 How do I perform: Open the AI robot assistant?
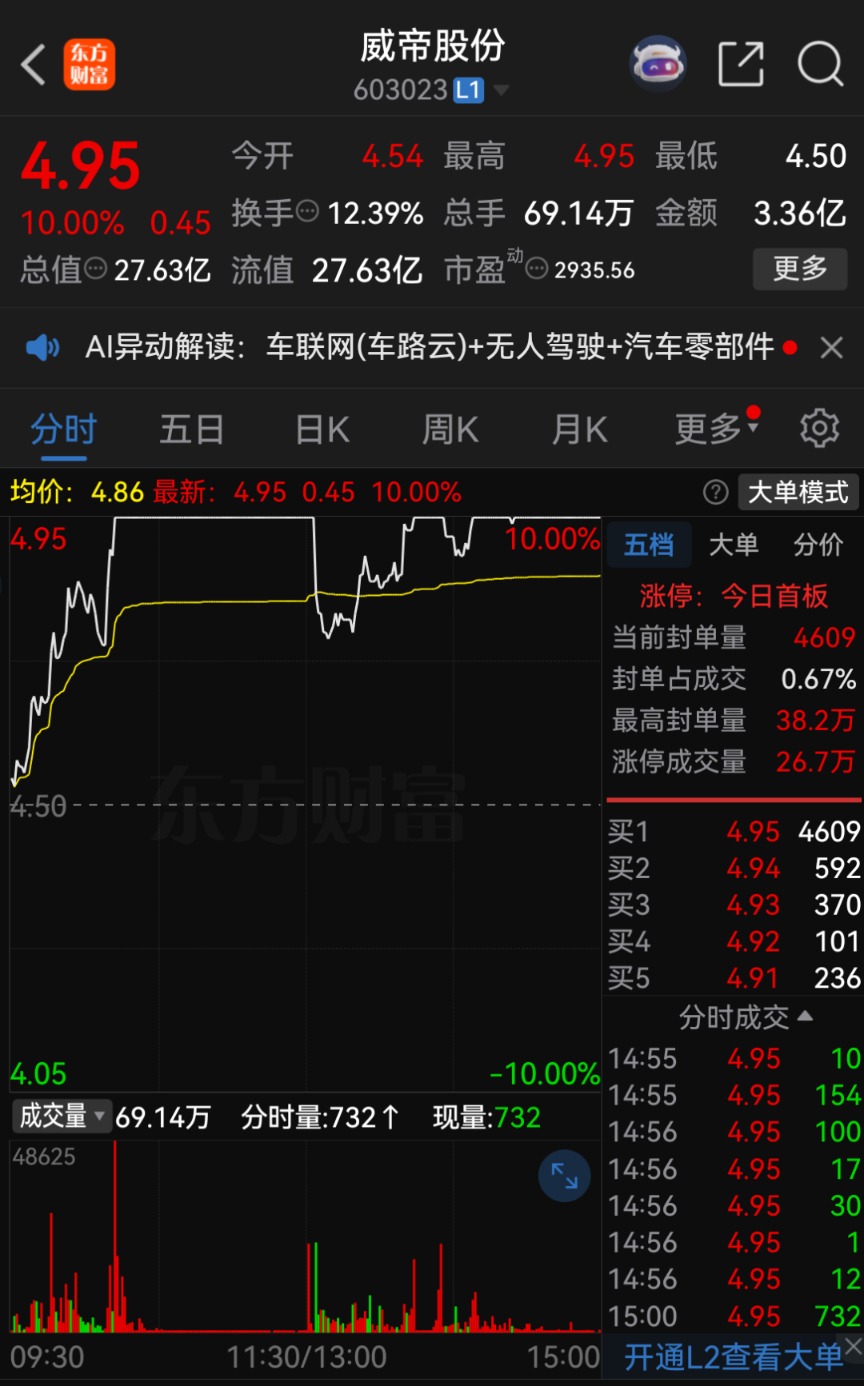click(657, 65)
